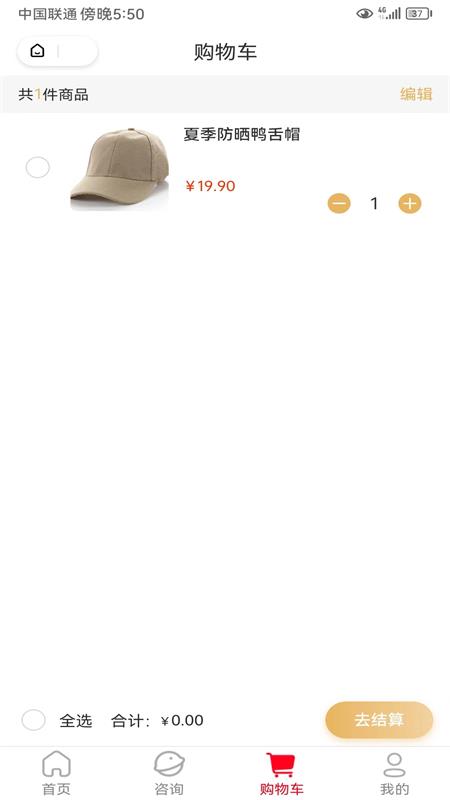Tap 编辑 to edit the cart
This screenshot has width=450, height=800.
[x=416, y=94]
